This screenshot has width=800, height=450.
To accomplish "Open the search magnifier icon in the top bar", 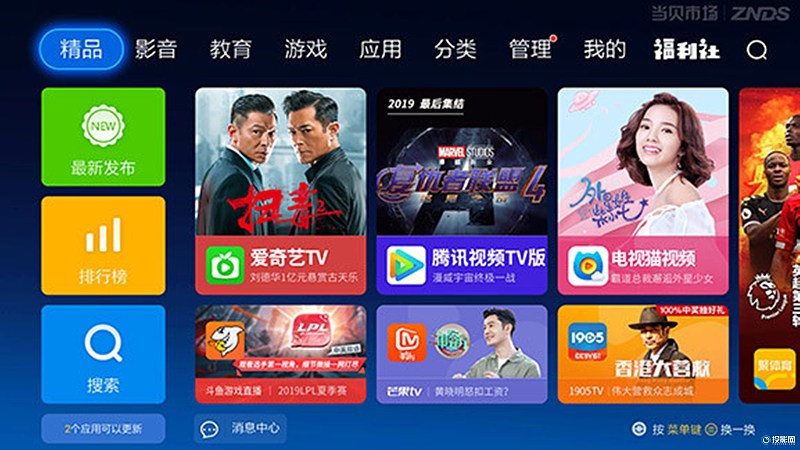I will (758, 49).
